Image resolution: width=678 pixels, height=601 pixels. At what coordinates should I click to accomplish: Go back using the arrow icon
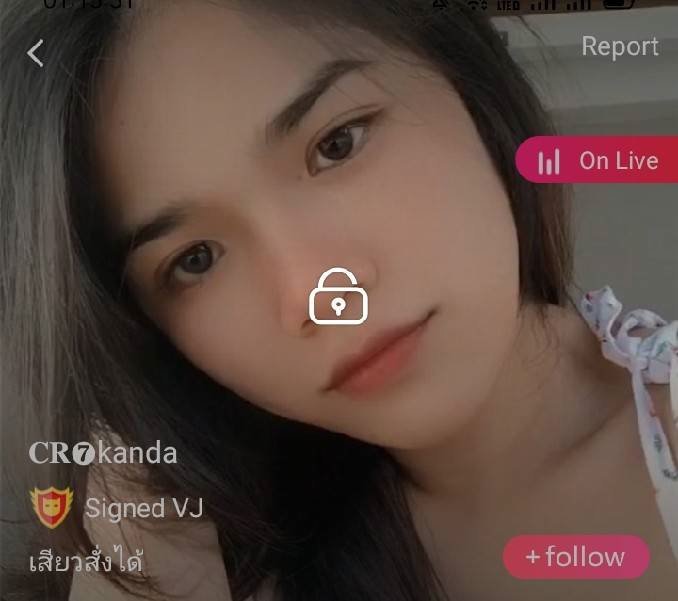[36, 52]
